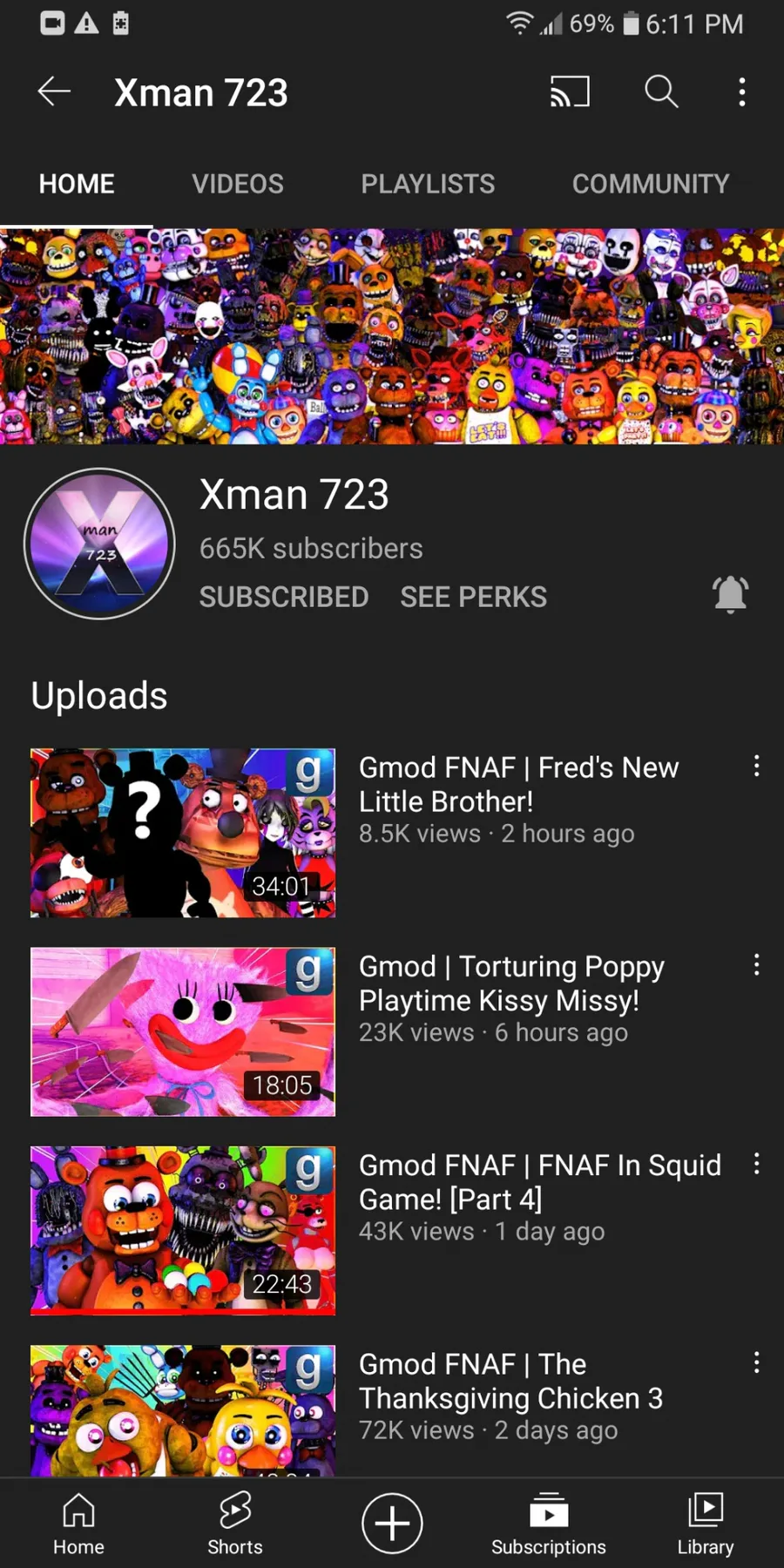This screenshot has width=784, height=1568.
Task: Play Fred's New Little Brother video
Action: 183,833
